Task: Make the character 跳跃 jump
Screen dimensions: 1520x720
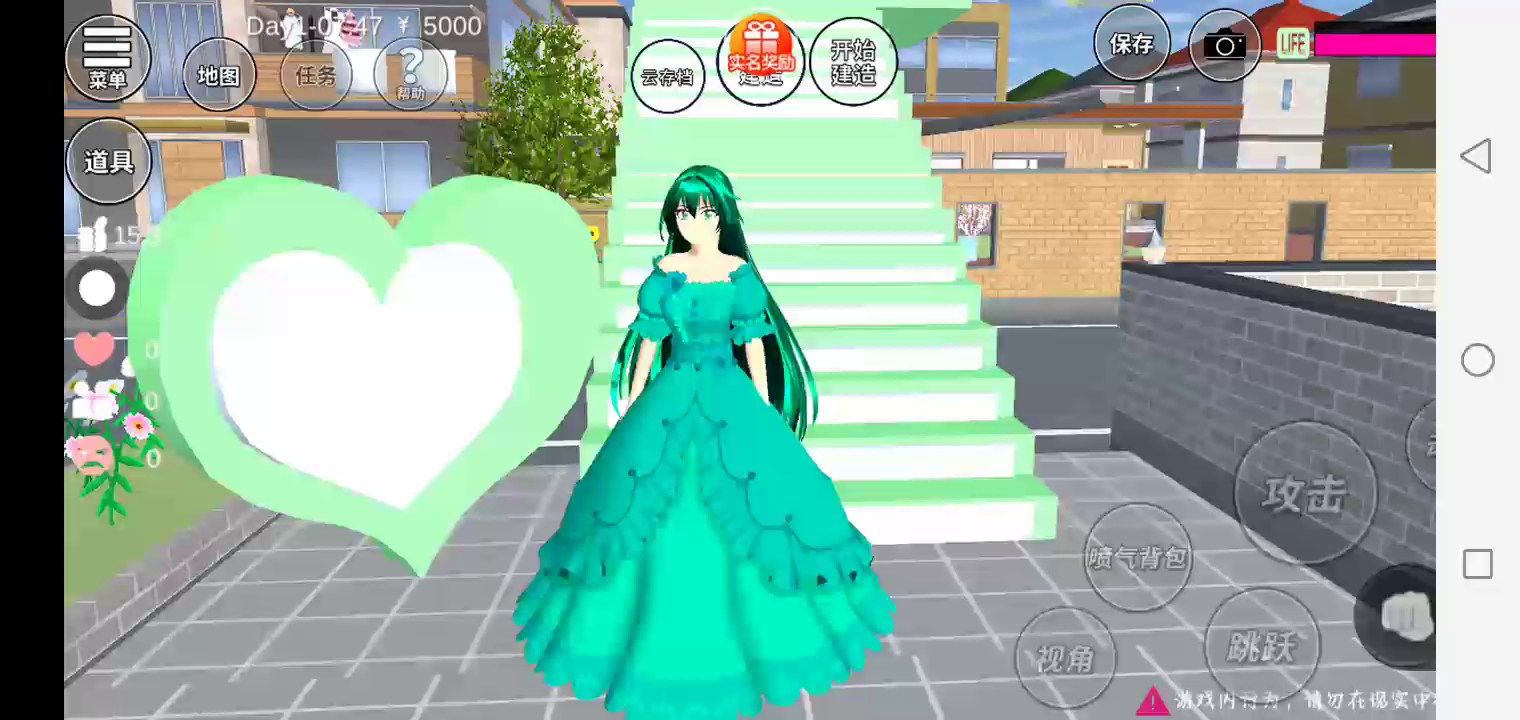Action: [x=1262, y=647]
